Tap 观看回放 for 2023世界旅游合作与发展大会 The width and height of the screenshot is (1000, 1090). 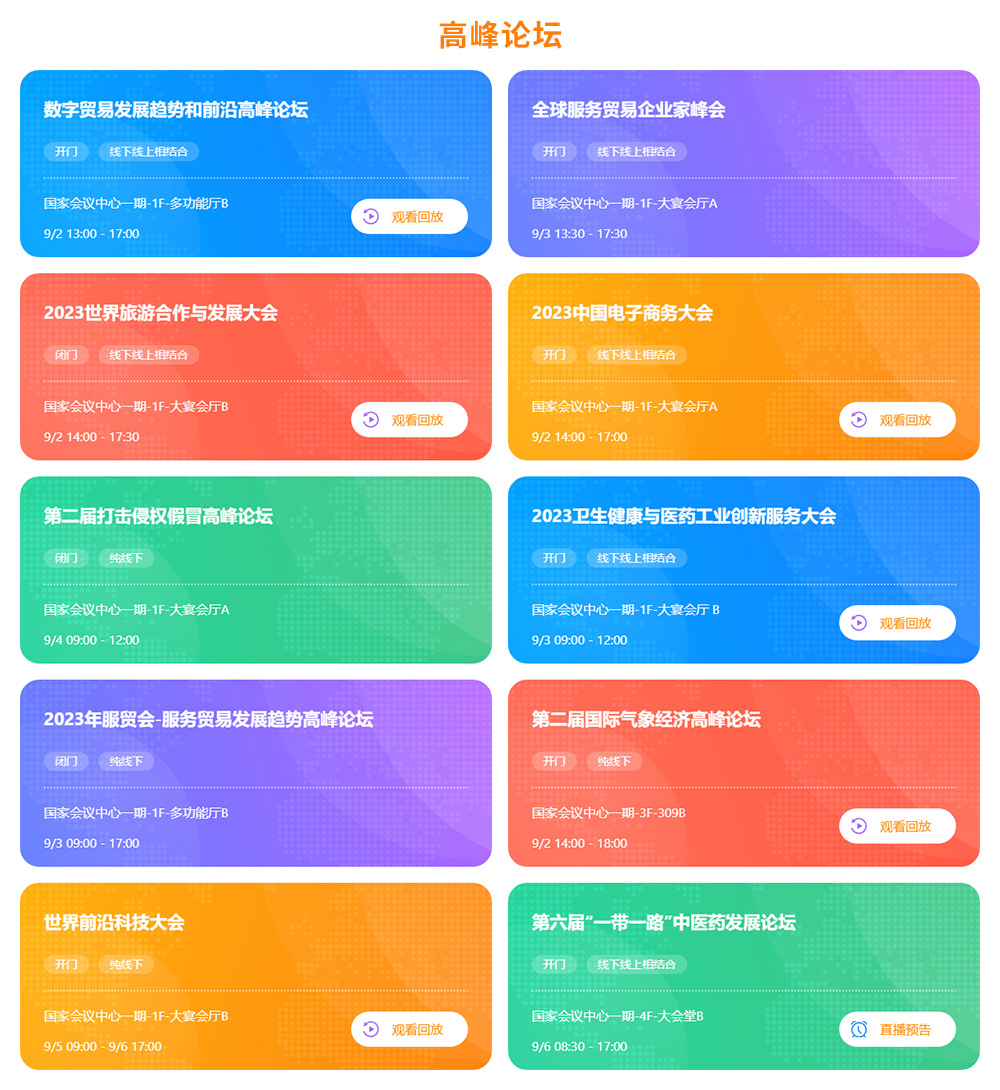point(409,419)
